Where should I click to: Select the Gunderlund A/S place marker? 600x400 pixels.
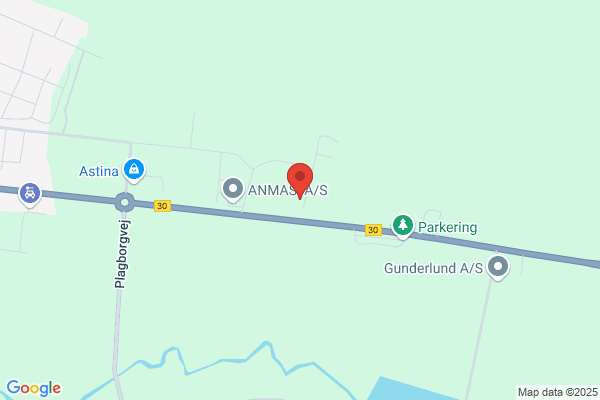[498, 267]
